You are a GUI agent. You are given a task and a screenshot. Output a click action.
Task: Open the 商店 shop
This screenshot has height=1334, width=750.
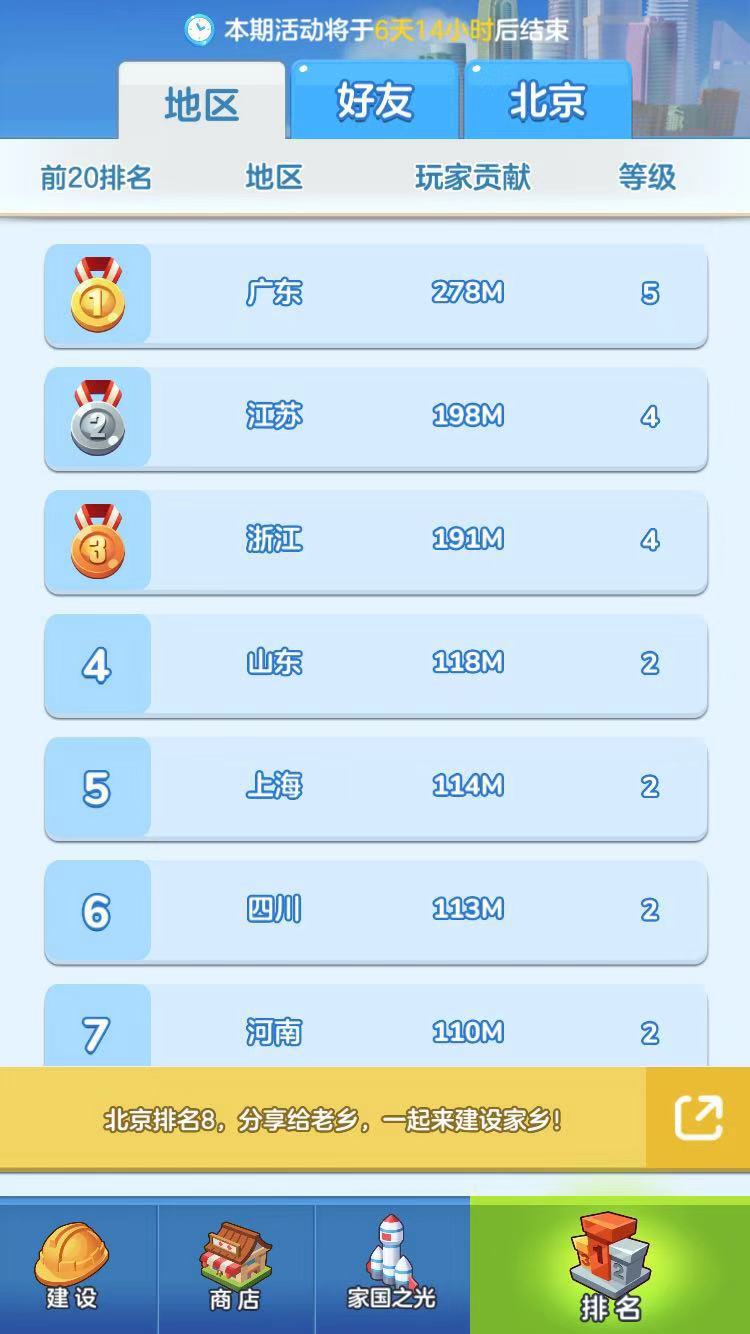point(236,1265)
